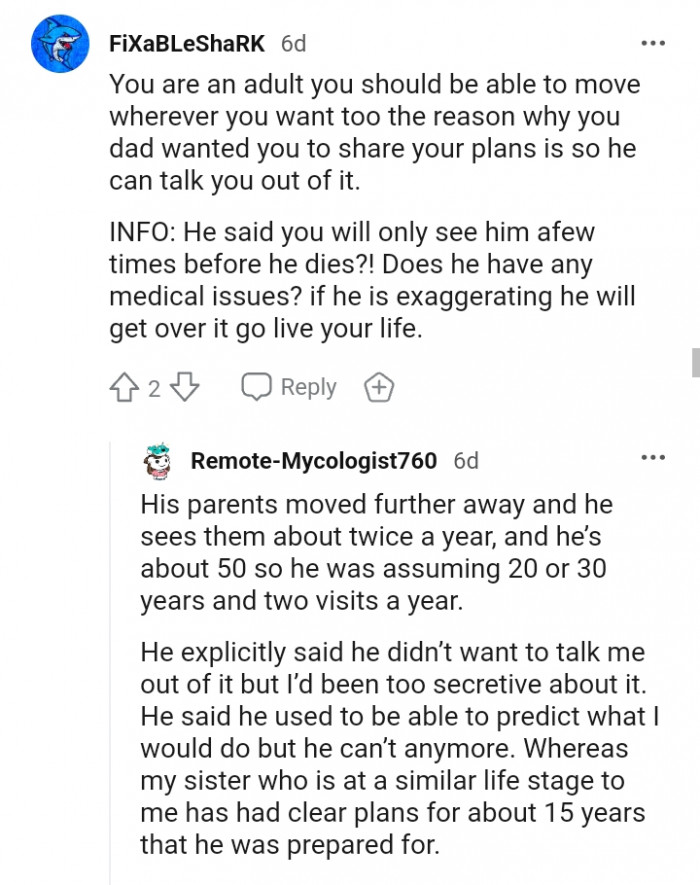Open overflow menu on Remote-Mycologist760's reply
Screen dimensions: 700x885
[x=652, y=458]
